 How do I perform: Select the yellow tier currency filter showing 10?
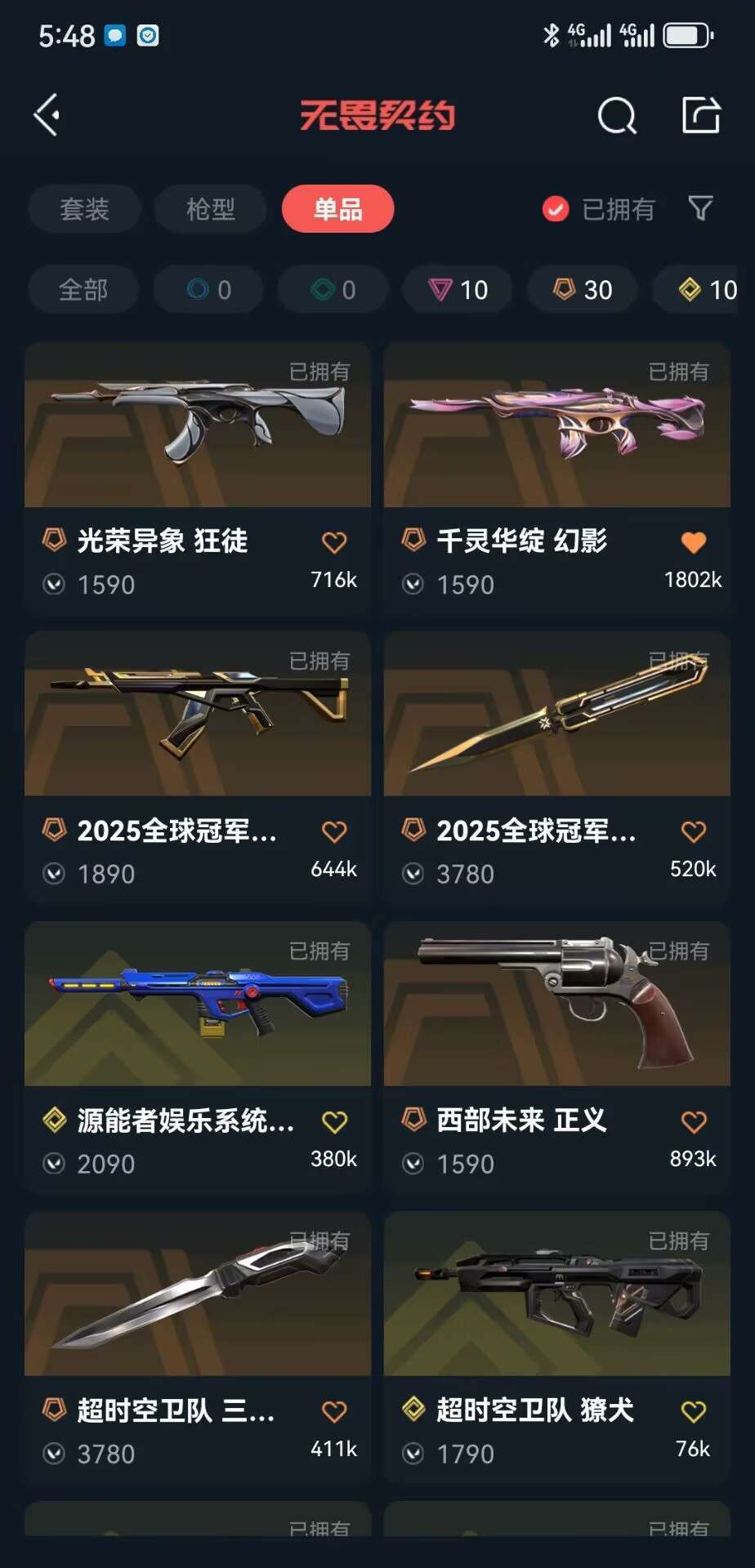704,290
